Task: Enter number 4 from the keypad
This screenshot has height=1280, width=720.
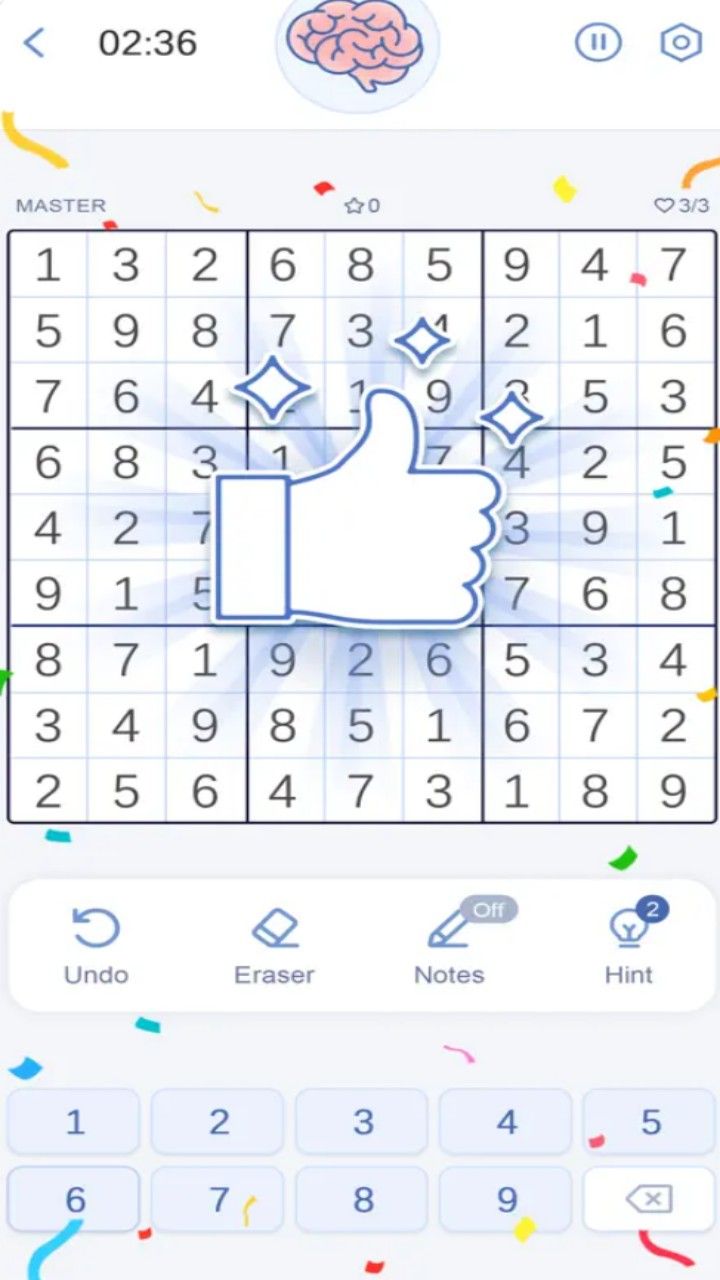Action: coord(507,1122)
